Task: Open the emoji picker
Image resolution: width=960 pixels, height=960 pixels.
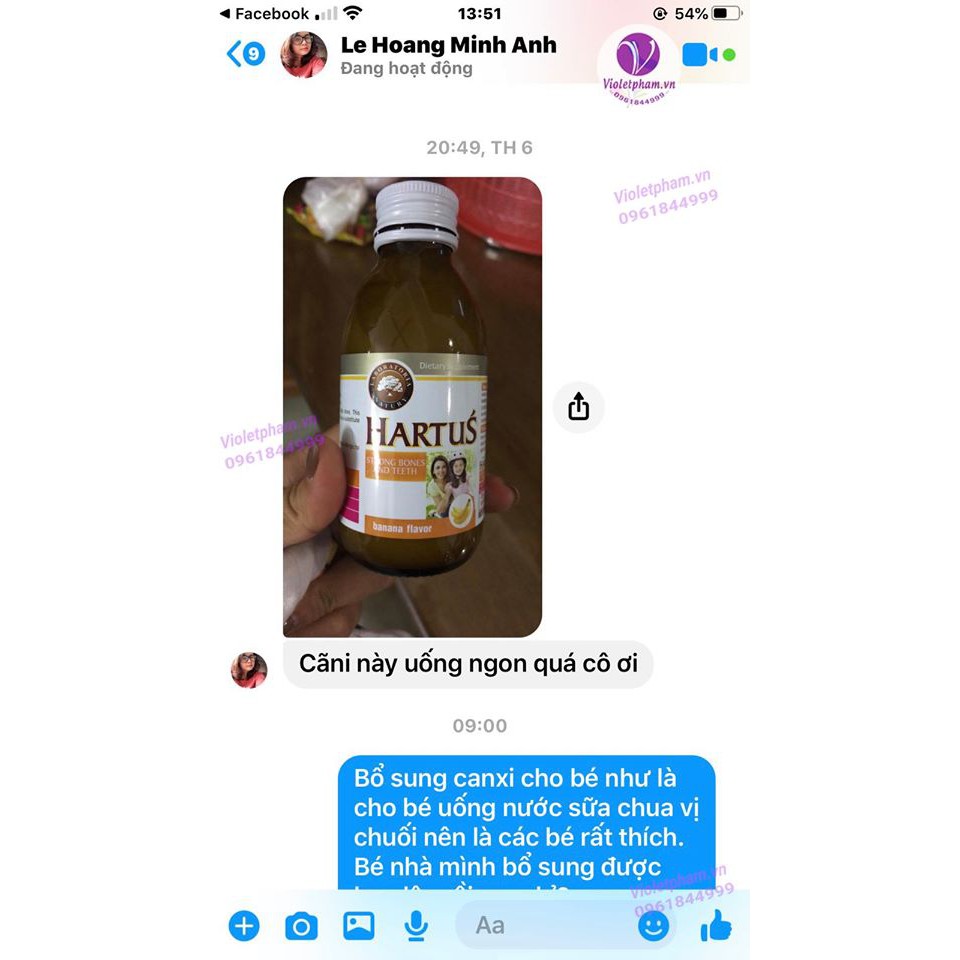Action: [x=653, y=926]
